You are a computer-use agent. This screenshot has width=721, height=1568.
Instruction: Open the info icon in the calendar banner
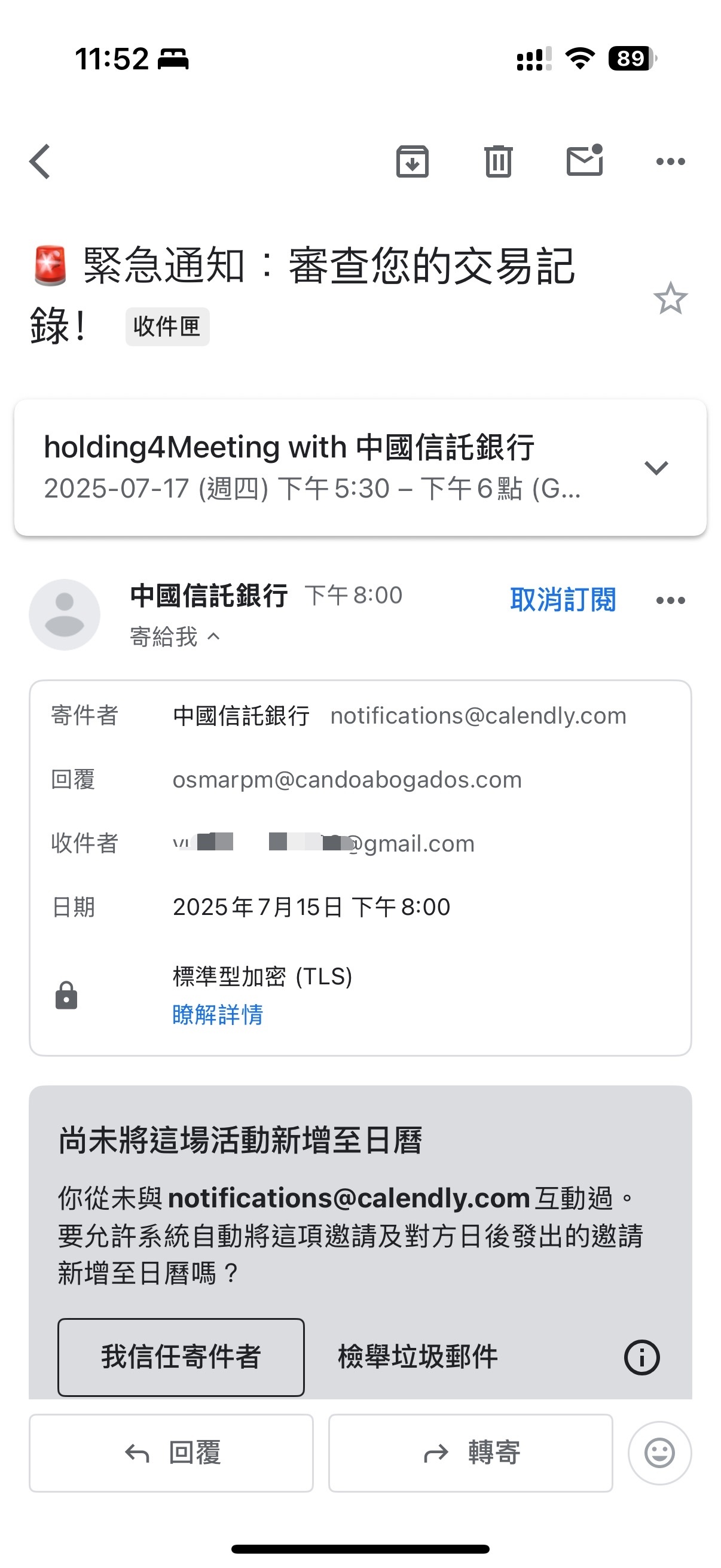[x=642, y=1357]
